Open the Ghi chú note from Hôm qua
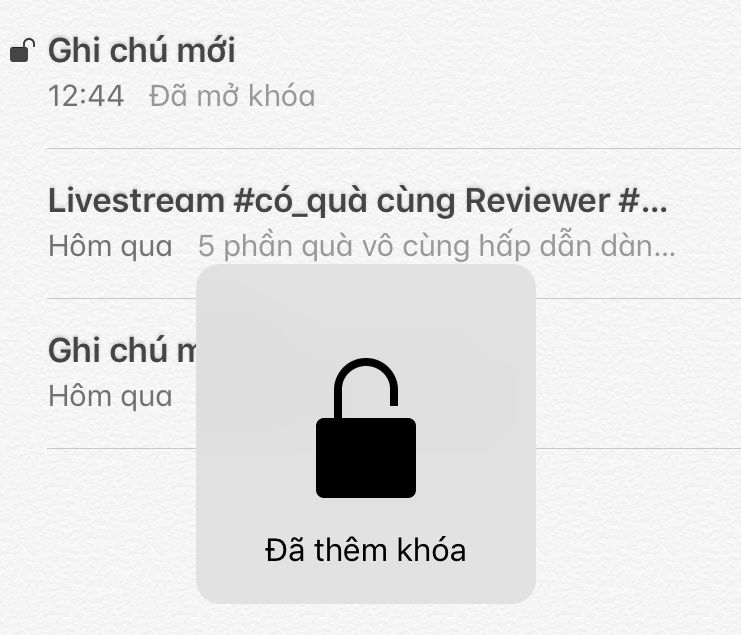This screenshot has height=635, width=741. click(x=120, y=372)
